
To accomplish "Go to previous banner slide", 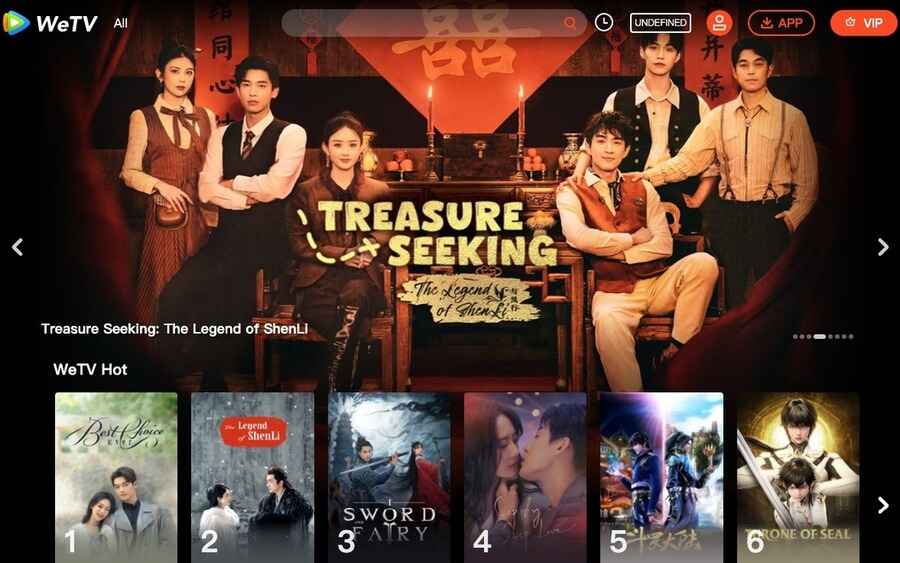I will 17,247.
